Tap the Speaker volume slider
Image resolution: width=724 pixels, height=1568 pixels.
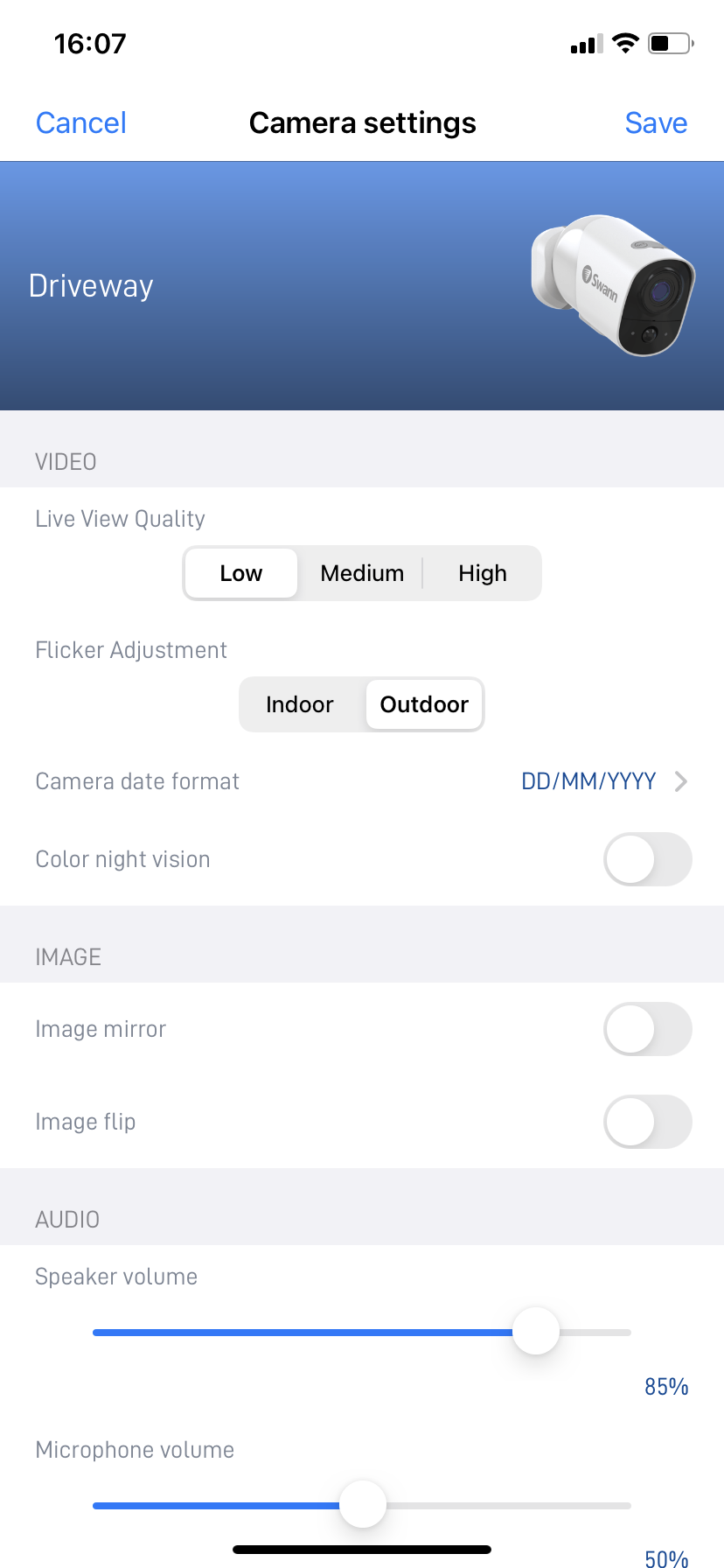click(x=535, y=1332)
